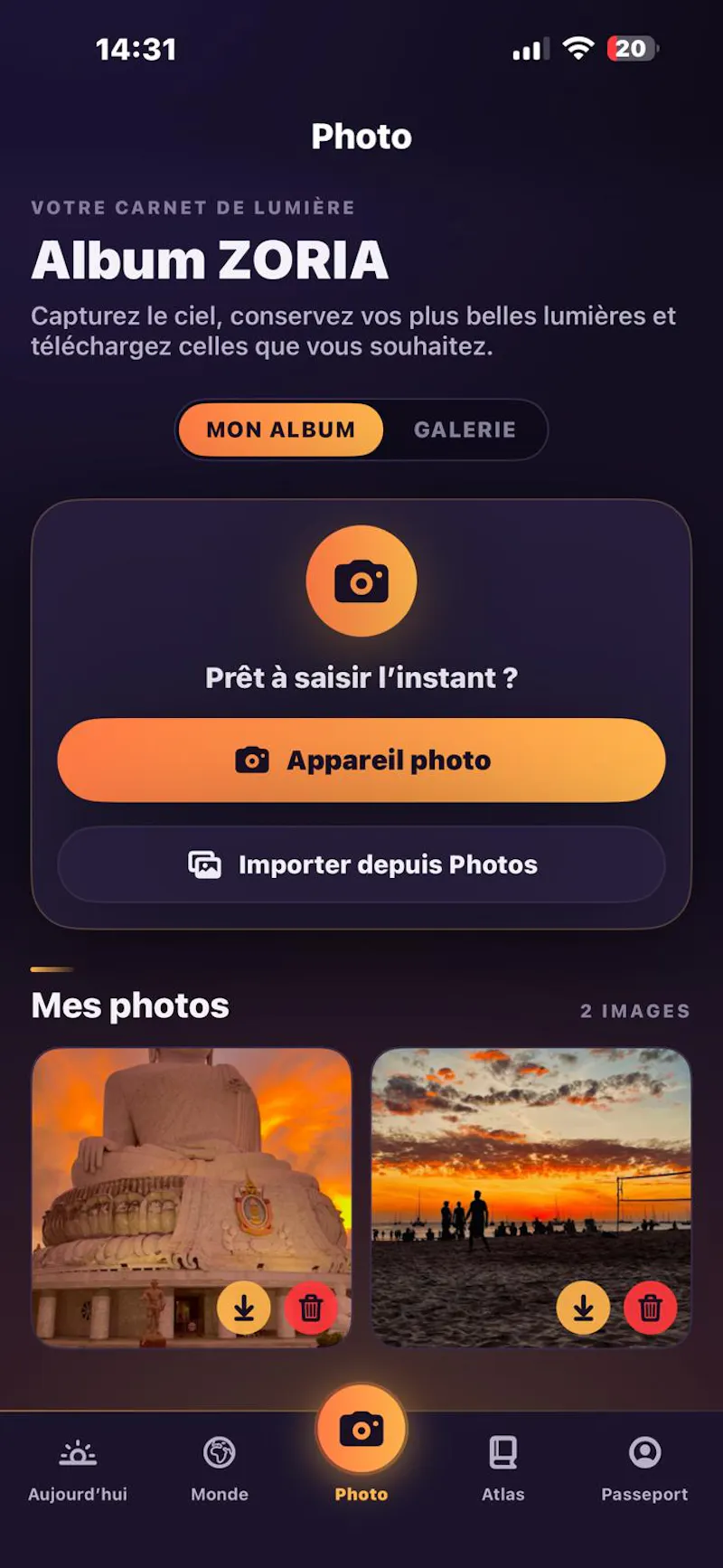Switch to the Galerie segment
The width and height of the screenshot is (723, 1568).
pyautogui.click(x=465, y=430)
